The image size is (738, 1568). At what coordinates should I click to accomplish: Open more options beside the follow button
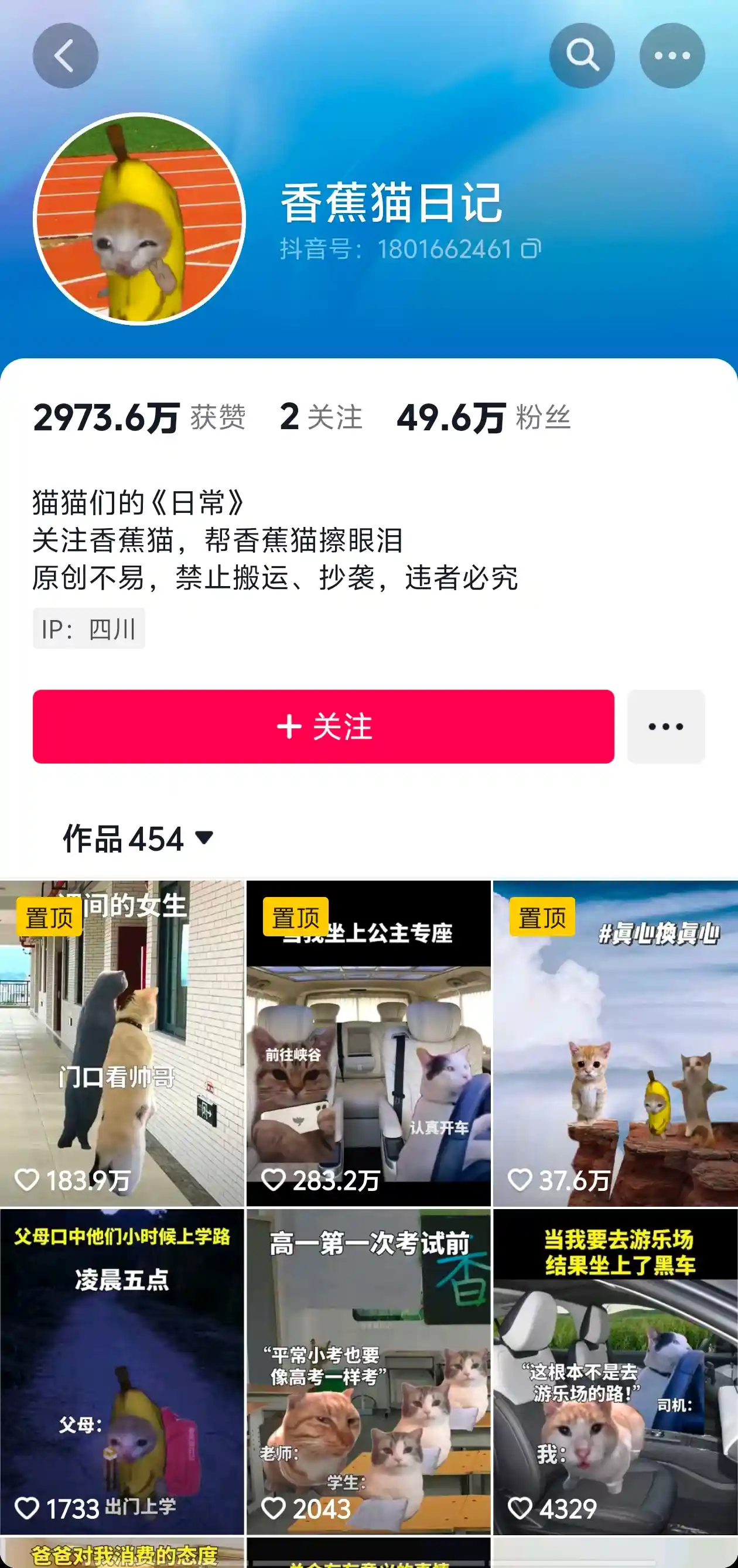tap(665, 726)
